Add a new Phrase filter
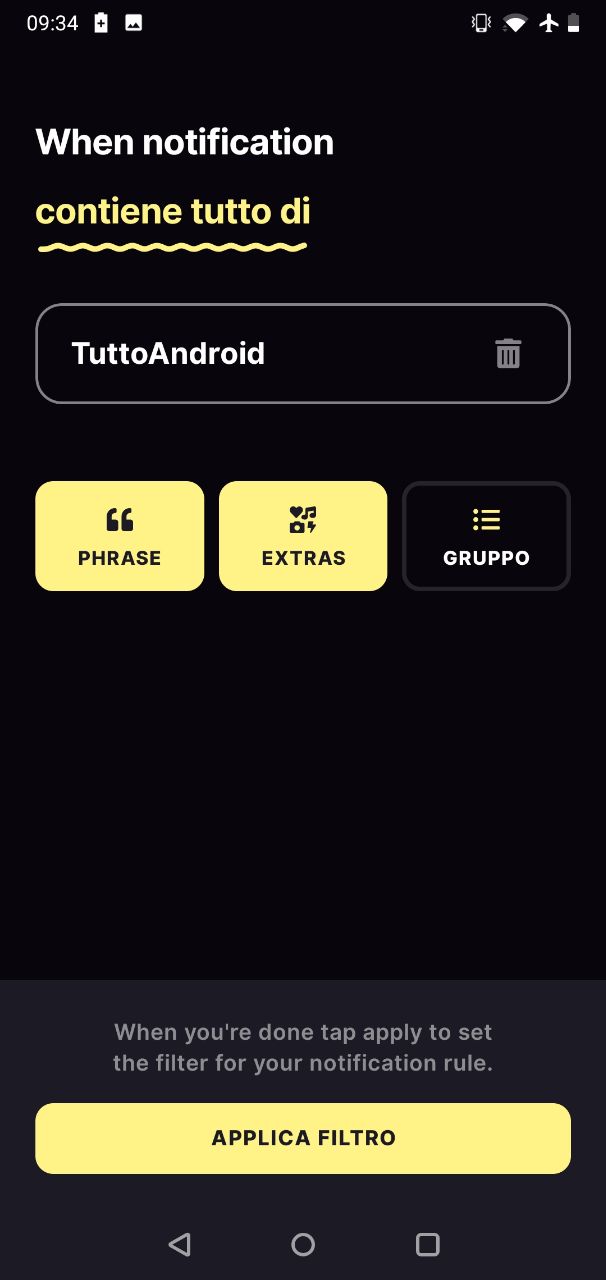 [120, 536]
